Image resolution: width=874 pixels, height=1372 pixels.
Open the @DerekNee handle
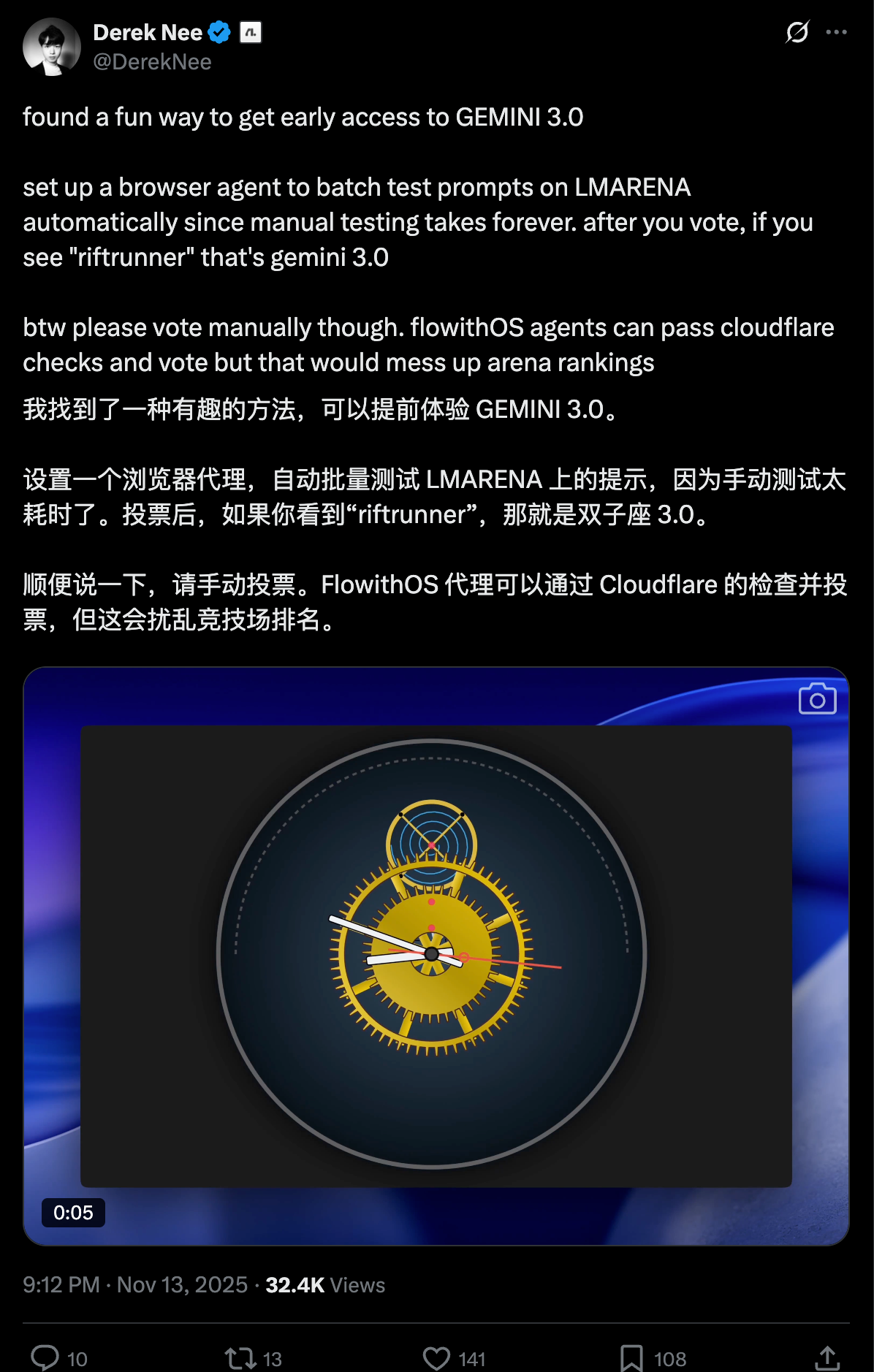click(152, 62)
